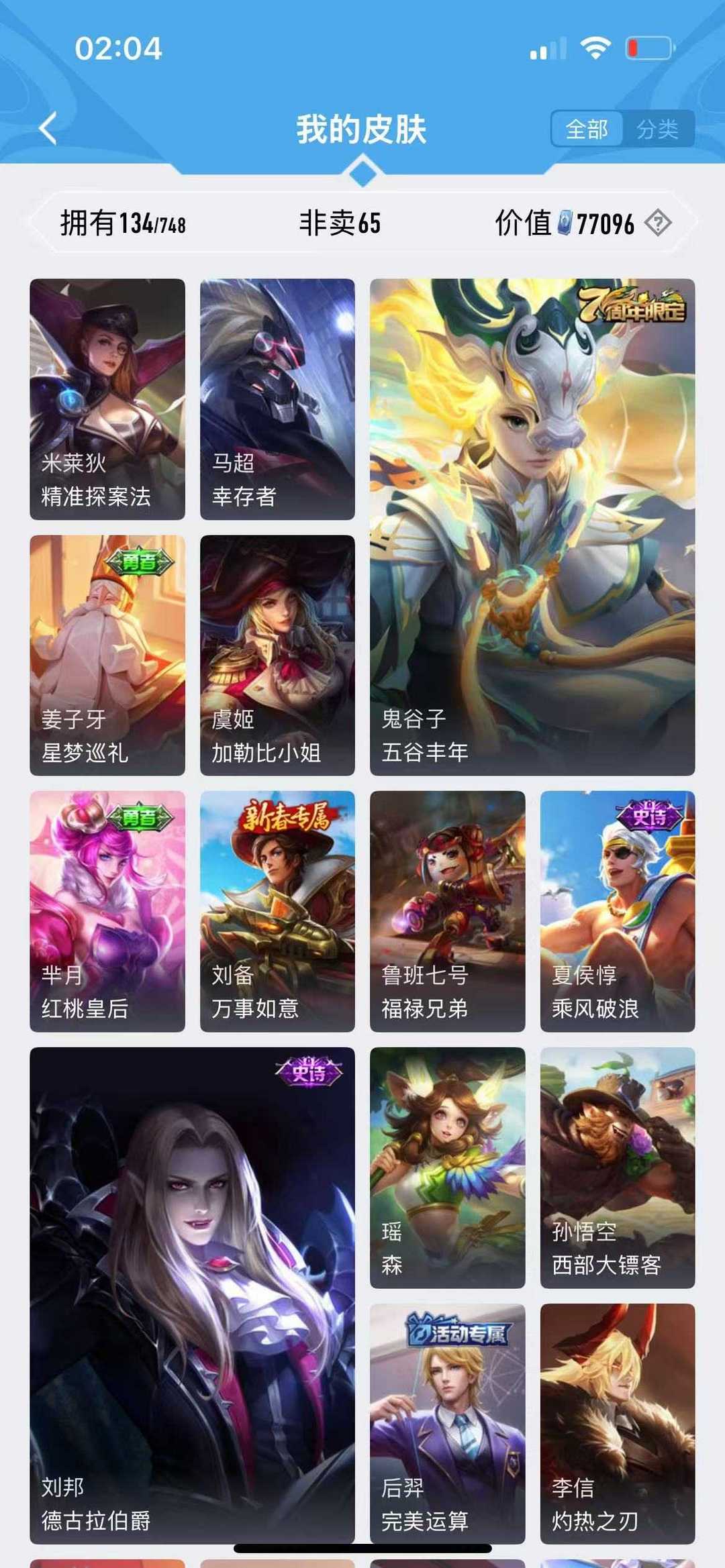
Task: Open 姜子牙 星梦巡礼 skin
Action: 107,655
